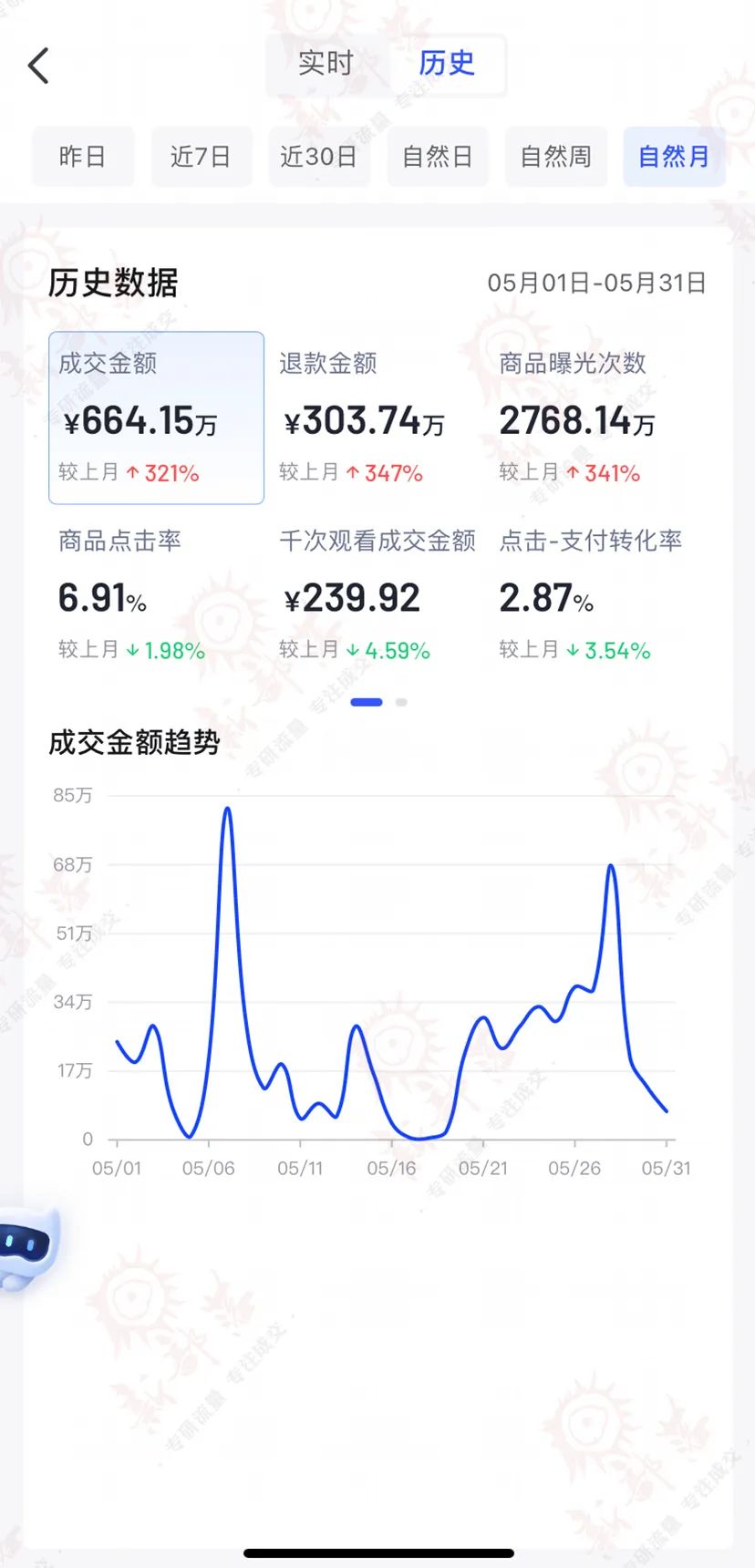Select the 成交金额 metric card
755x1568 pixels.
coord(155,419)
